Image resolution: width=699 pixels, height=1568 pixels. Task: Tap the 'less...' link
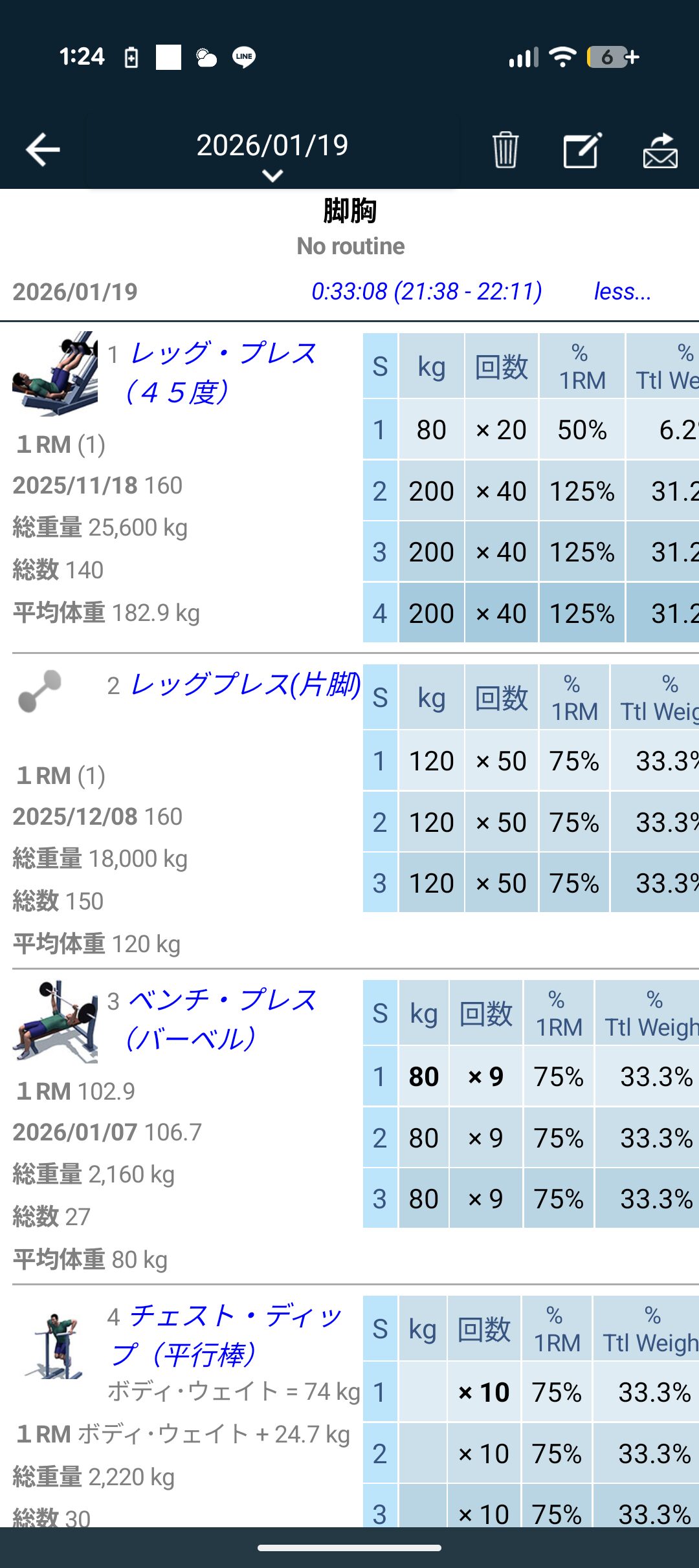coord(622,292)
